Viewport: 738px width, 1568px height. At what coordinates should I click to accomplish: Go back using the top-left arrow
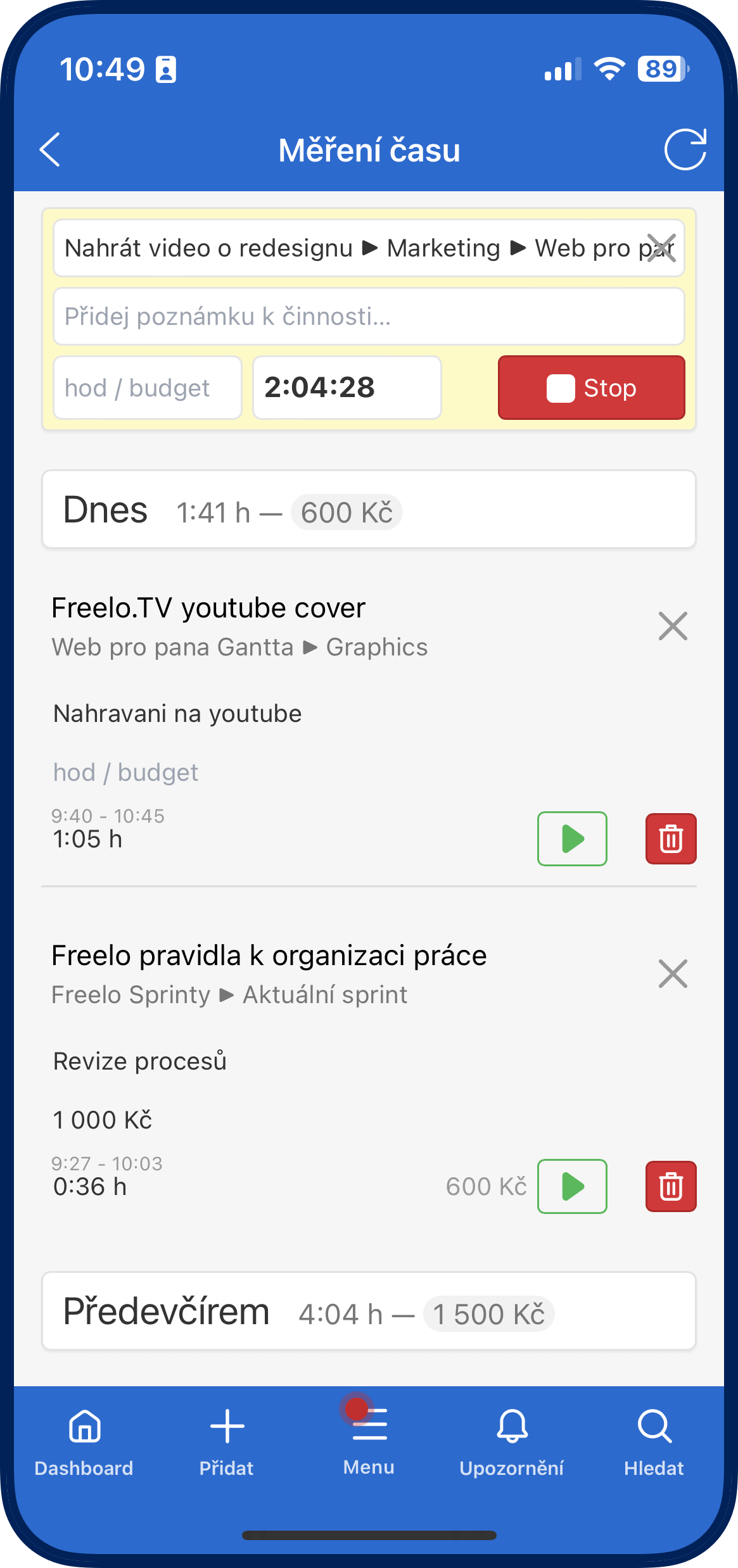(49, 149)
